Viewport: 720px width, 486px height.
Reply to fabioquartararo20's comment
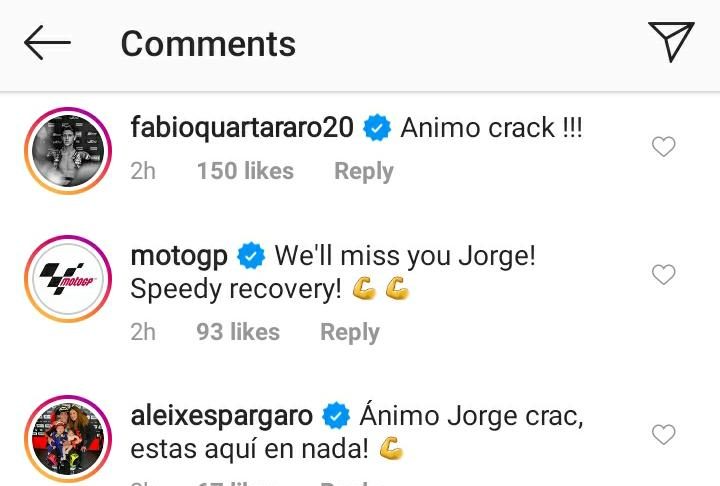(363, 171)
